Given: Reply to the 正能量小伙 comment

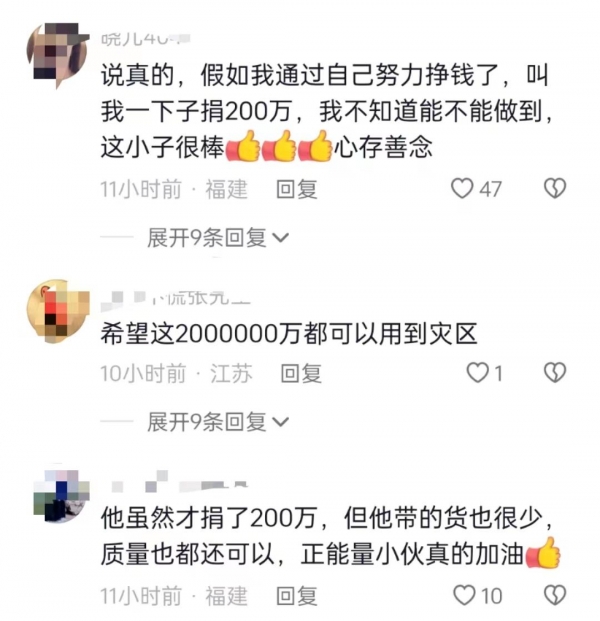Looking at the screenshot, I should [297, 596].
